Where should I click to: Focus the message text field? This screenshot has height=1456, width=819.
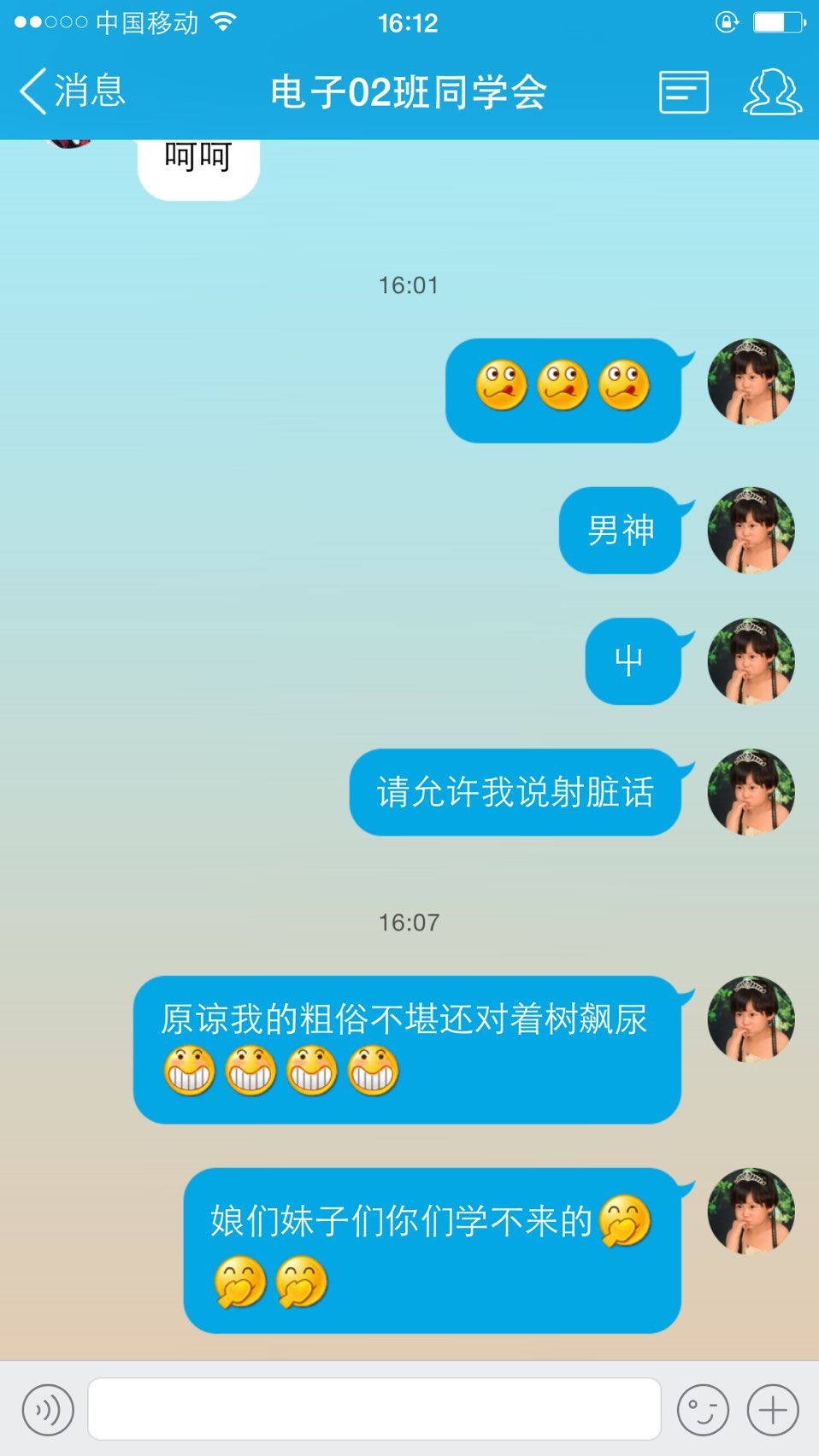click(x=374, y=1409)
